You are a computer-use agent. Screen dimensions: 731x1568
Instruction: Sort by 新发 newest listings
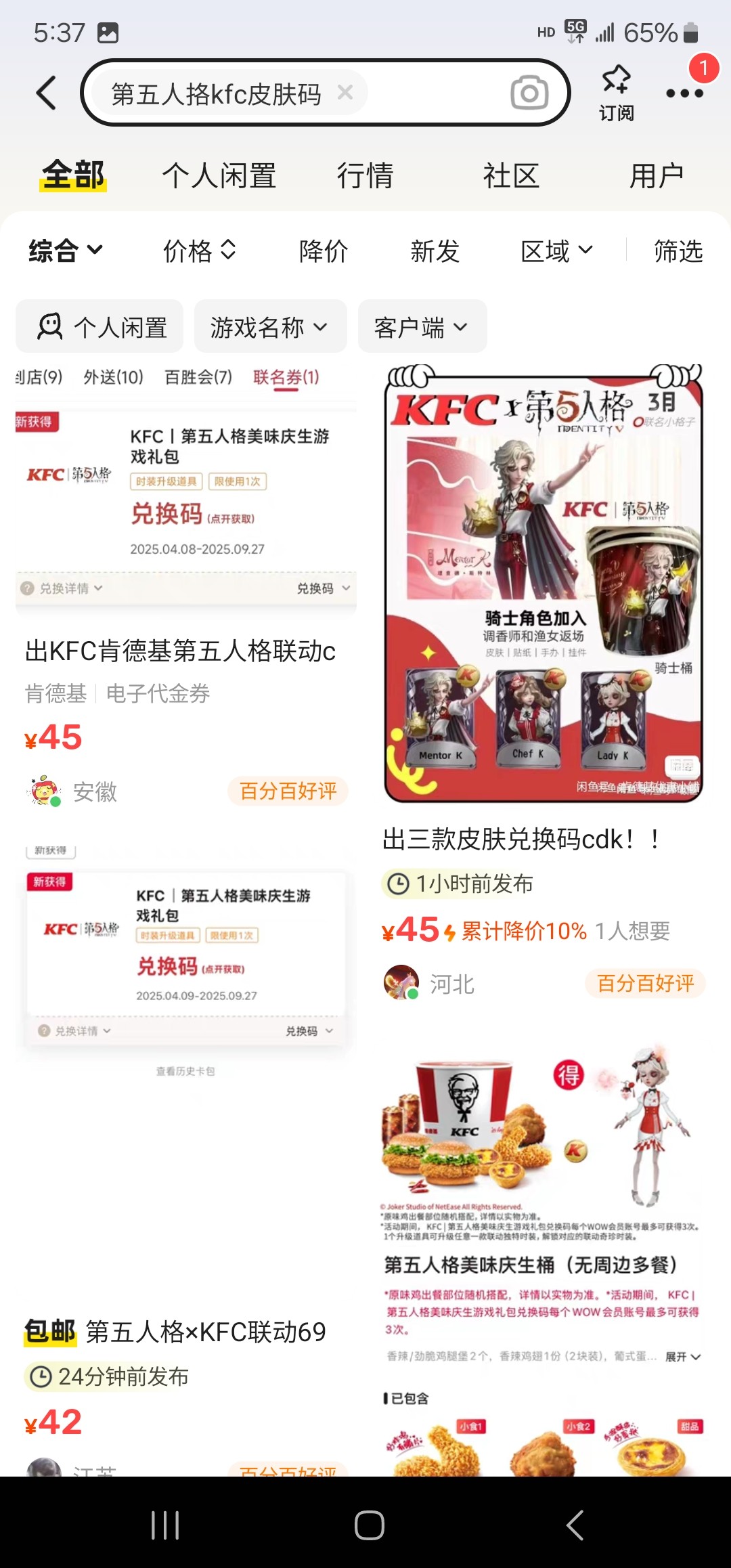click(435, 251)
